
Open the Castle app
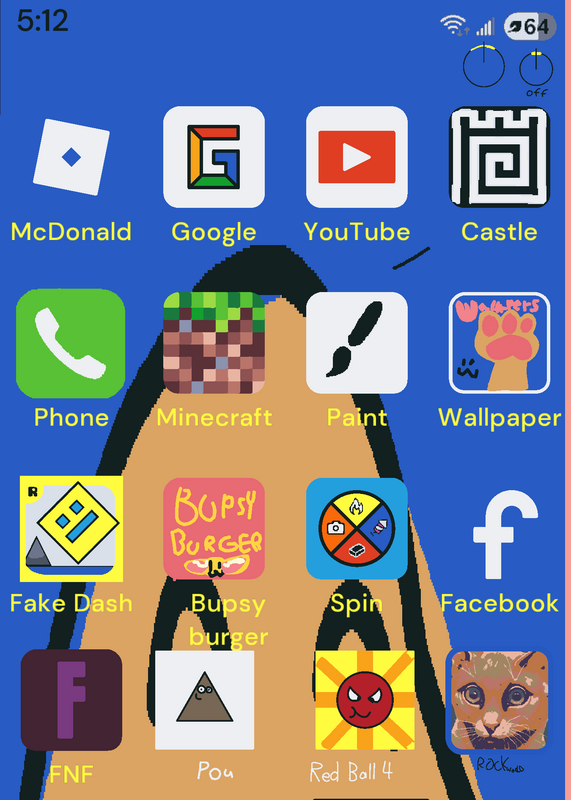pos(500,157)
